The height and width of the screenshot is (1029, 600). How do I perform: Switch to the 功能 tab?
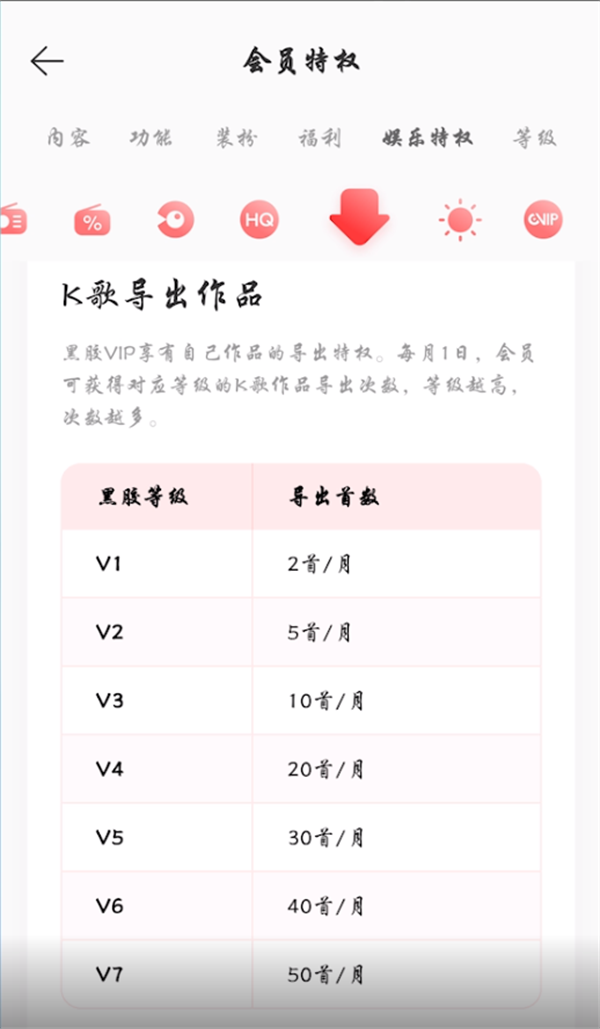(x=150, y=138)
